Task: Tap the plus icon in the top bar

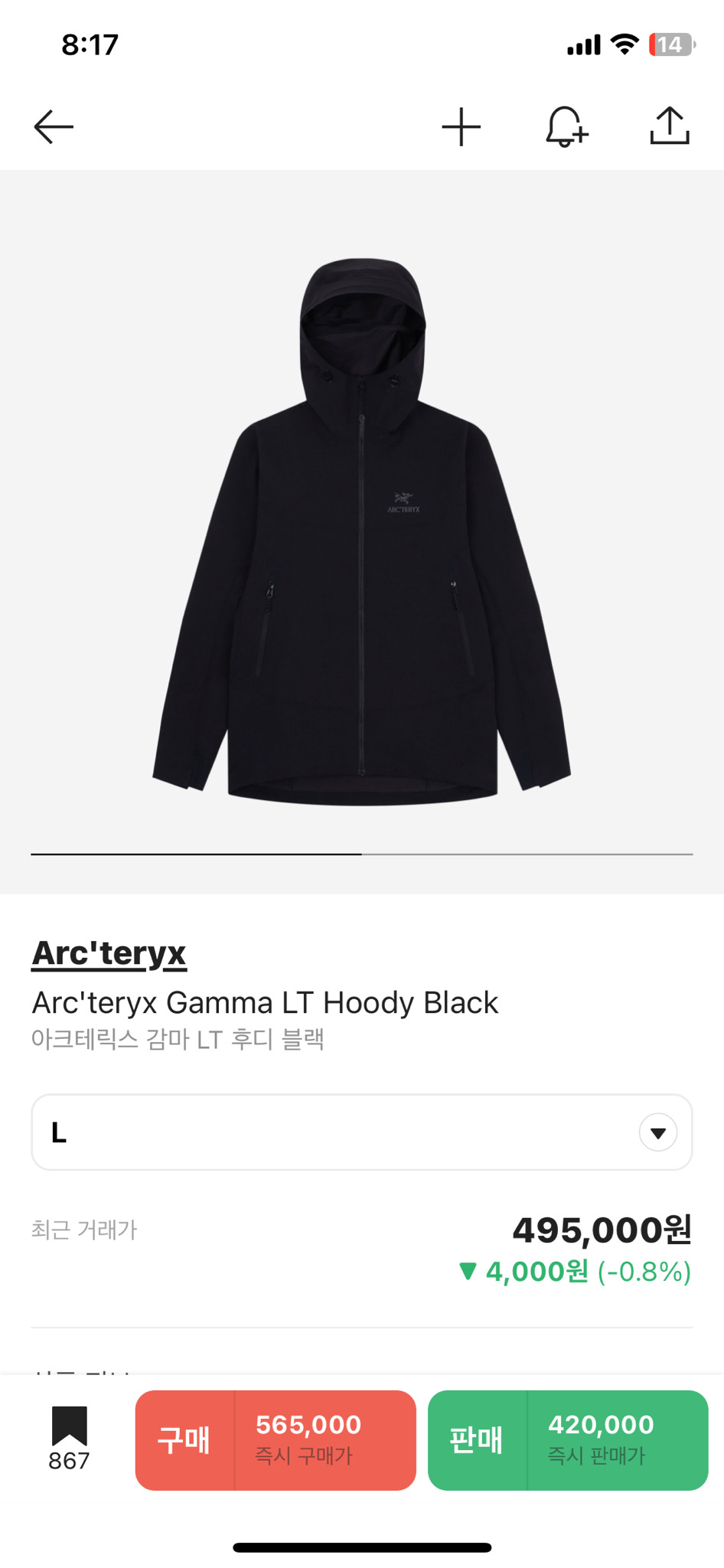Action: point(461,127)
